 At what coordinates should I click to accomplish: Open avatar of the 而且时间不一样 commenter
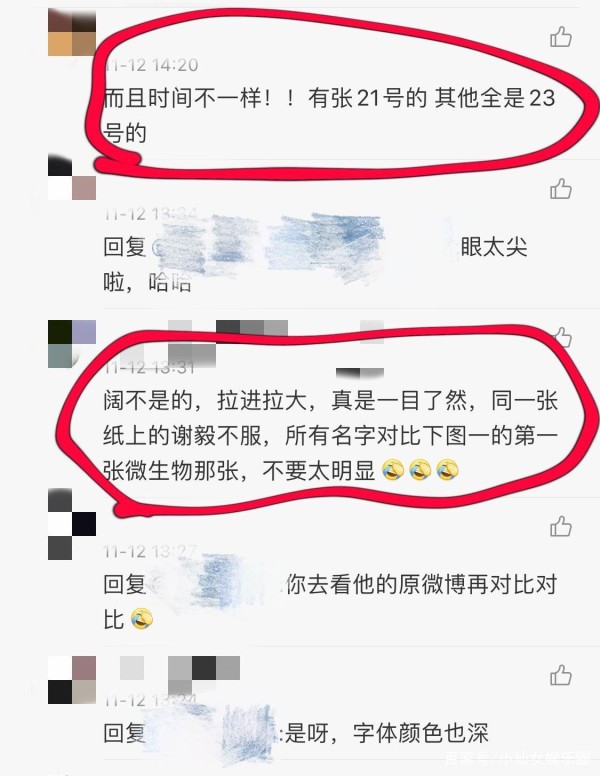(x=72, y=33)
